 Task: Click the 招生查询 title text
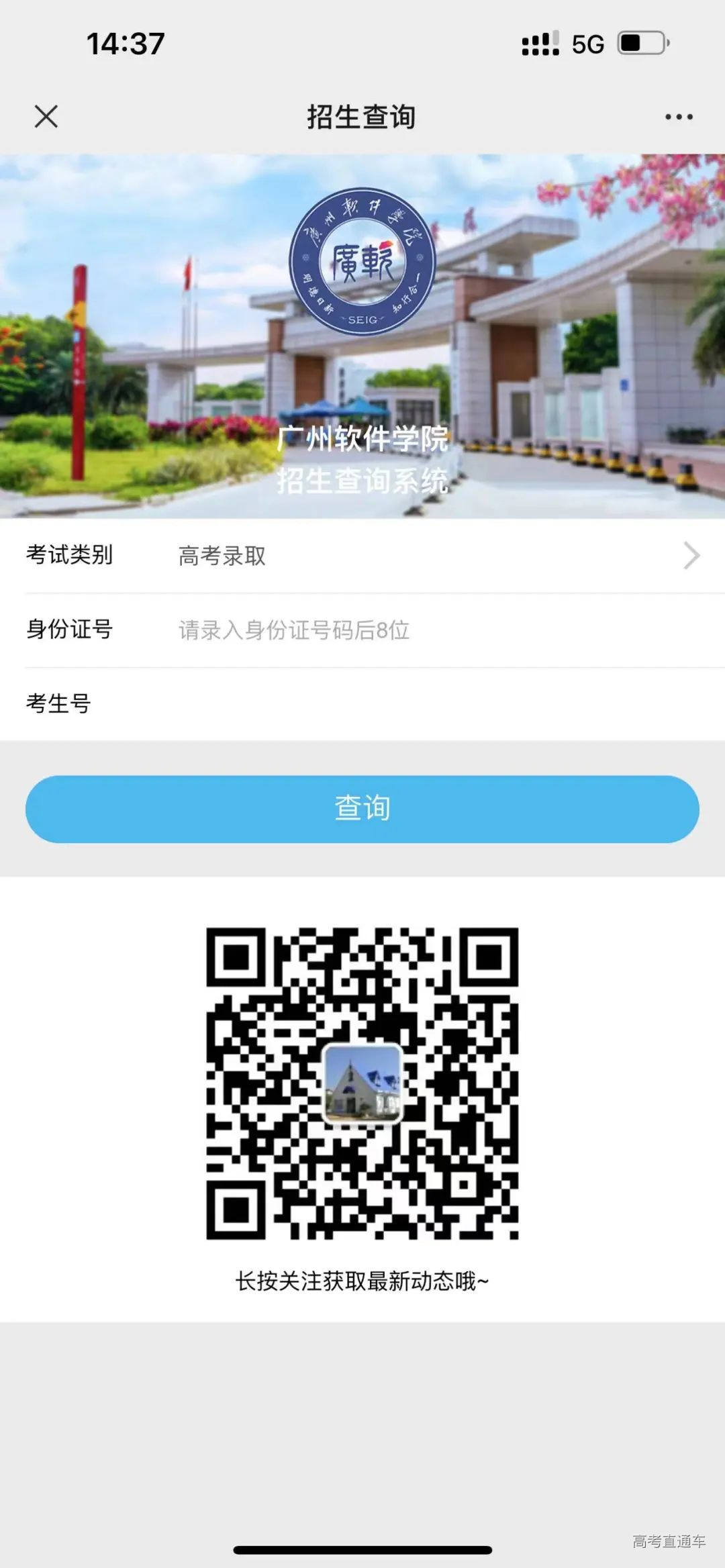tap(361, 115)
